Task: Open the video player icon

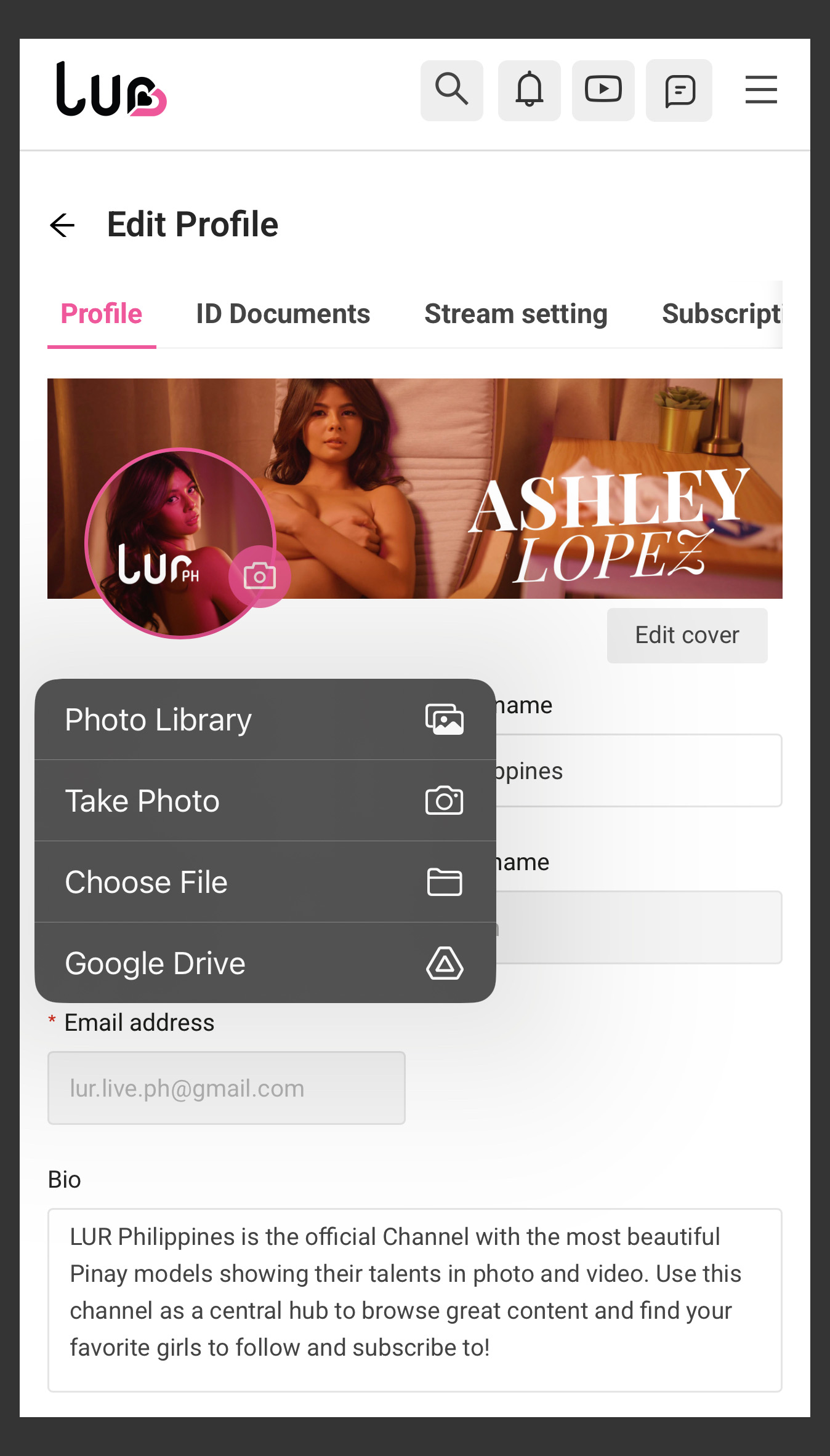Action: coord(603,90)
